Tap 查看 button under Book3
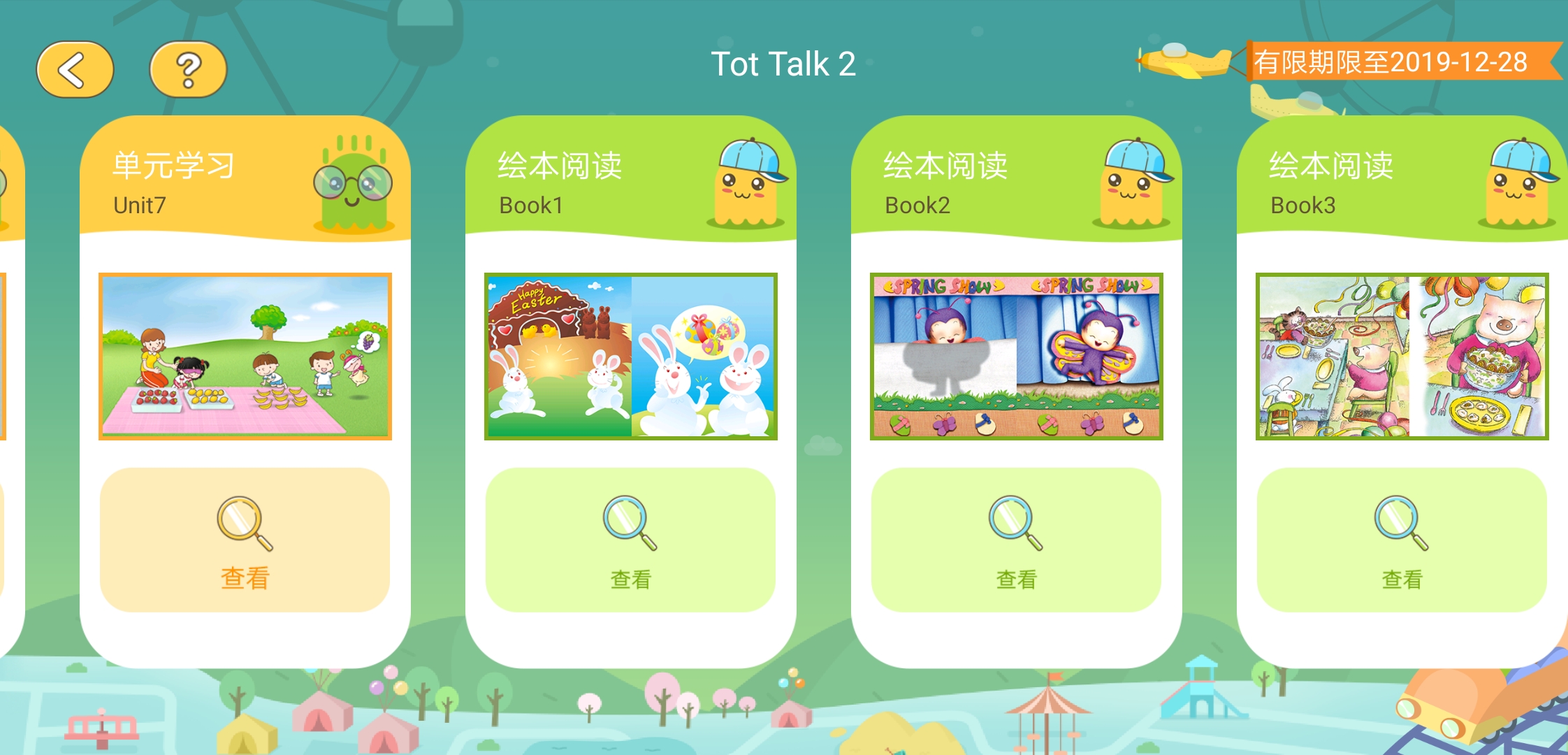1568x755 pixels. point(1402,540)
